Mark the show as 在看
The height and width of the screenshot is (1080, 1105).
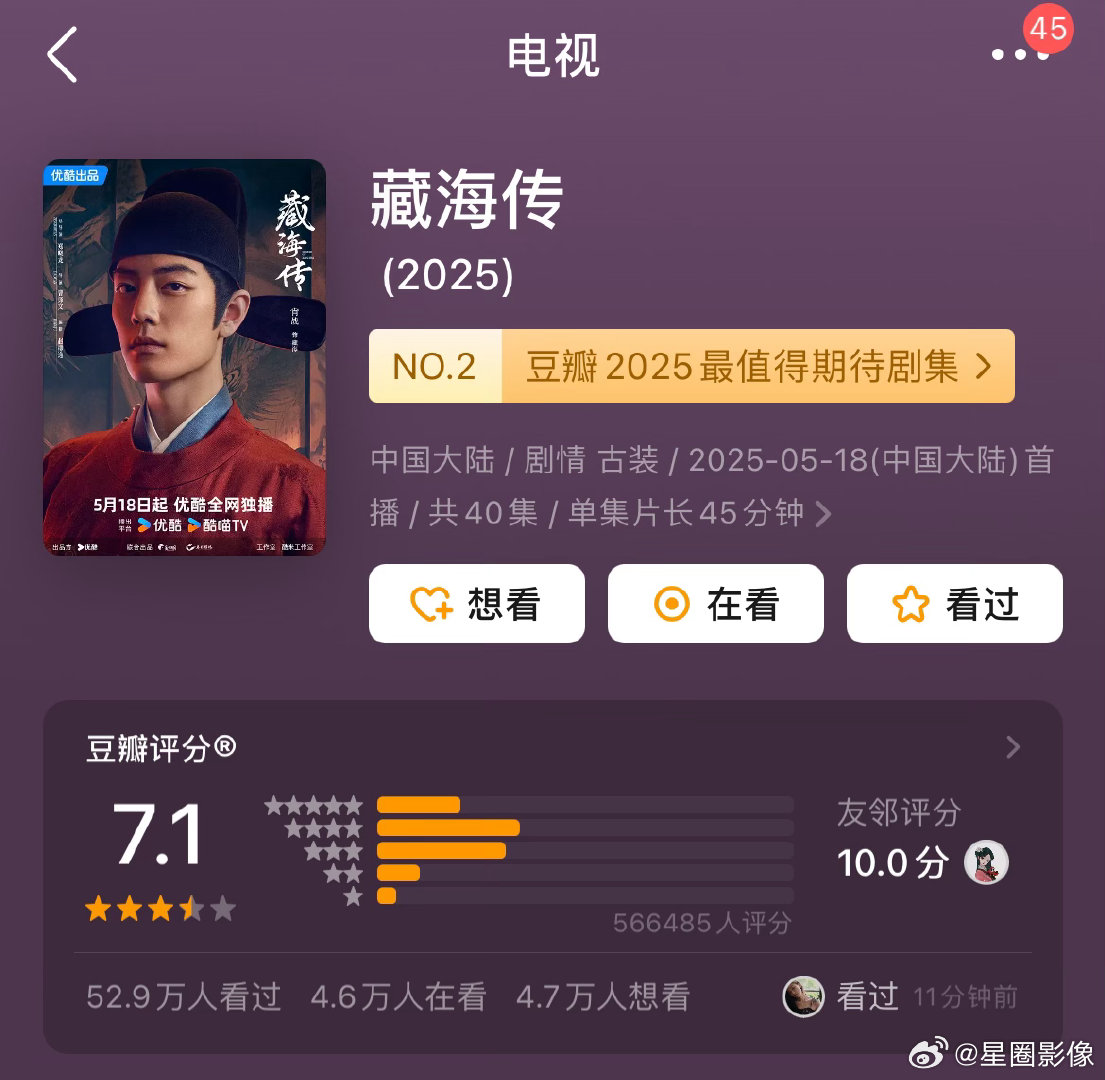pyautogui.click(x=715, y=604)
